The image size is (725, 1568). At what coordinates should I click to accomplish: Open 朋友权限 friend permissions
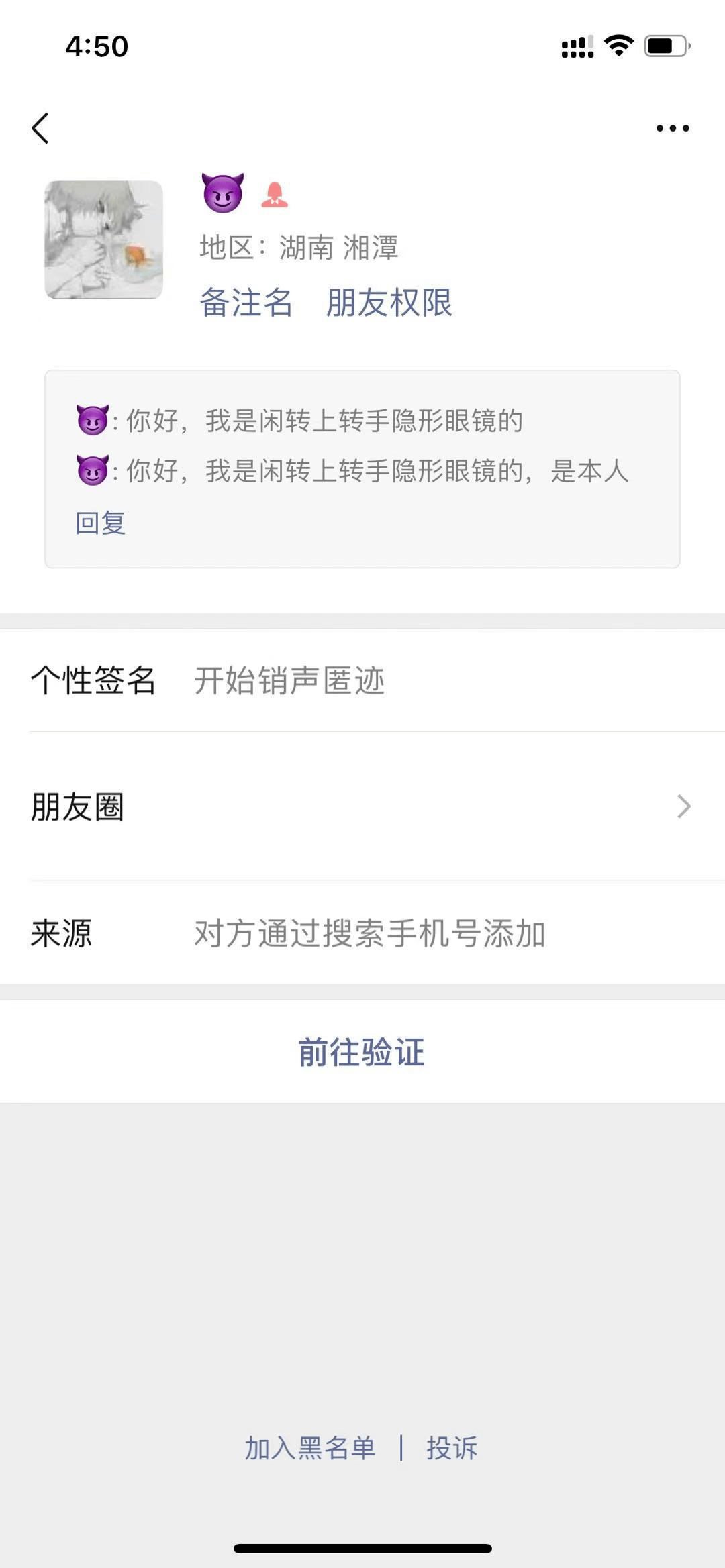[389, 302]
